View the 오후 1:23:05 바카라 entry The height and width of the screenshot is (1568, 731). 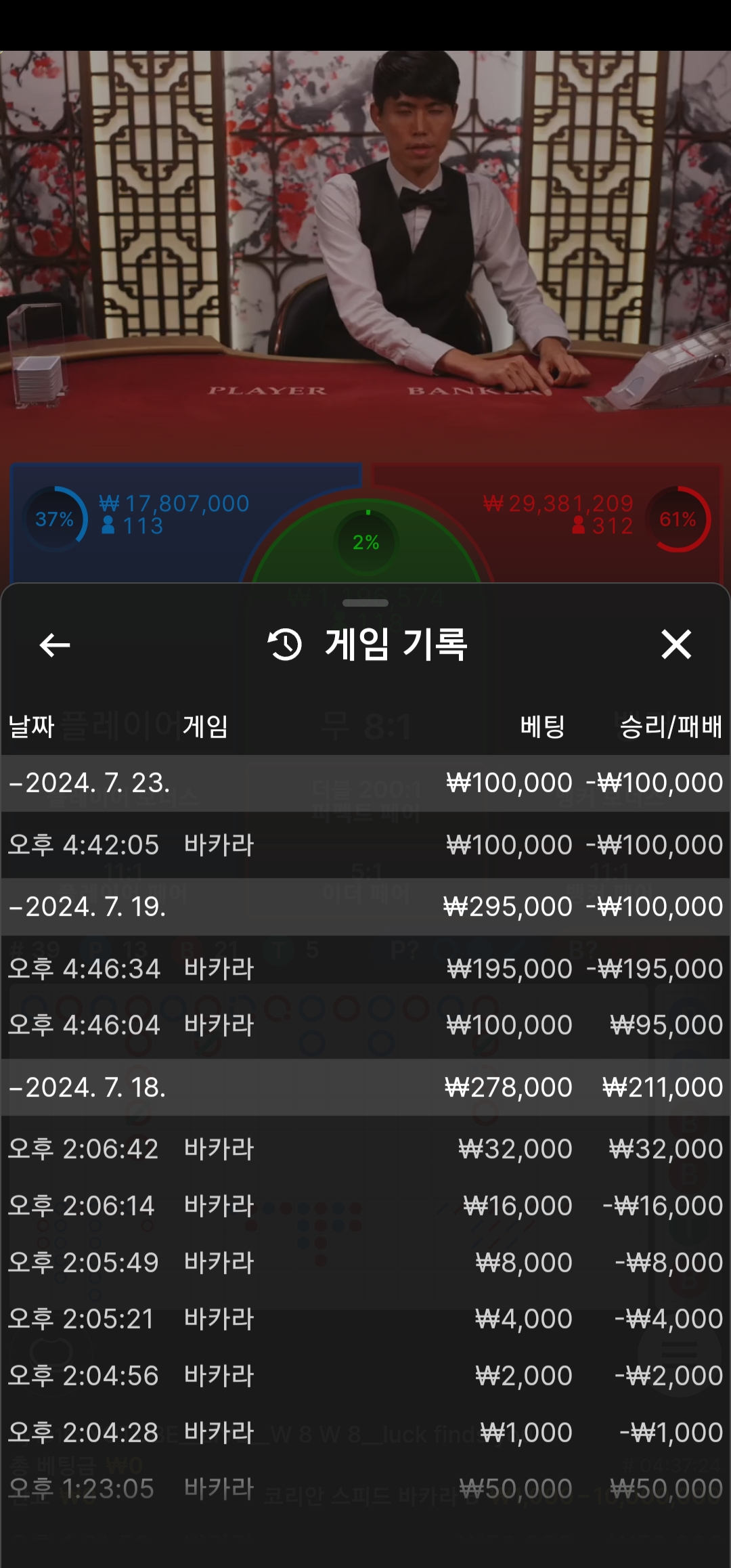click(365, 1489)
